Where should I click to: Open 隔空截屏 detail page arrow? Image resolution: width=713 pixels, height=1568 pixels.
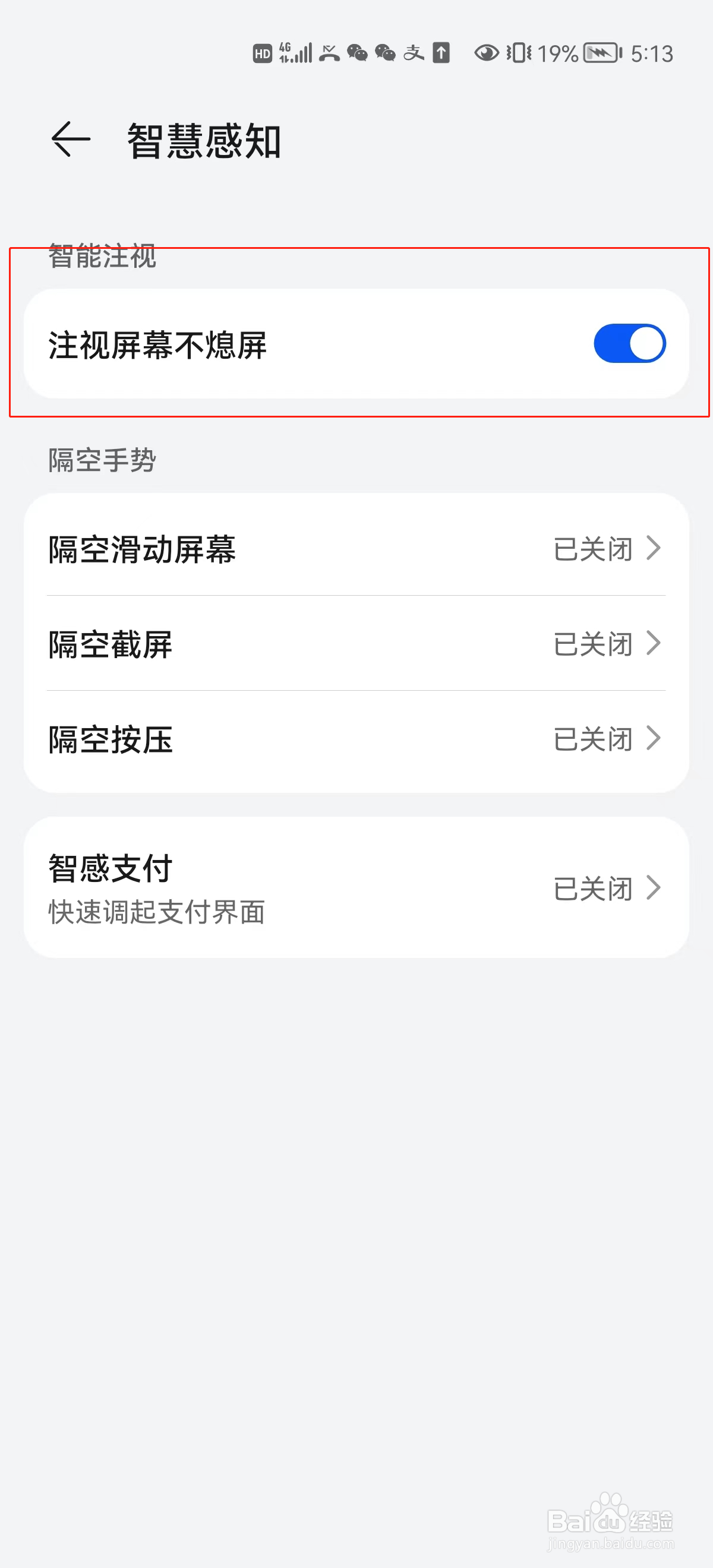655,643
